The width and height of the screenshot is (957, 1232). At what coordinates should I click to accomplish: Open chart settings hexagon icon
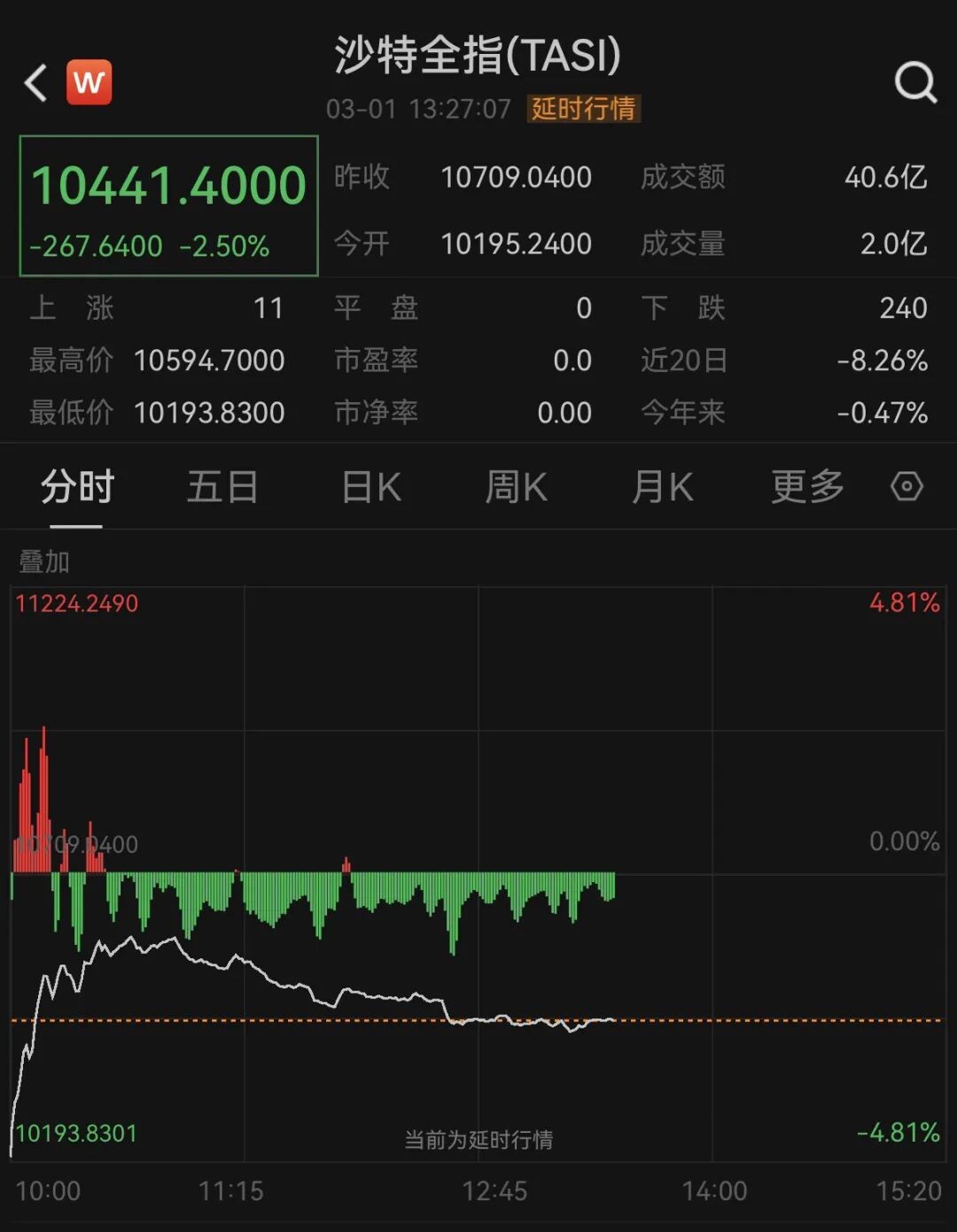[906, 486]
